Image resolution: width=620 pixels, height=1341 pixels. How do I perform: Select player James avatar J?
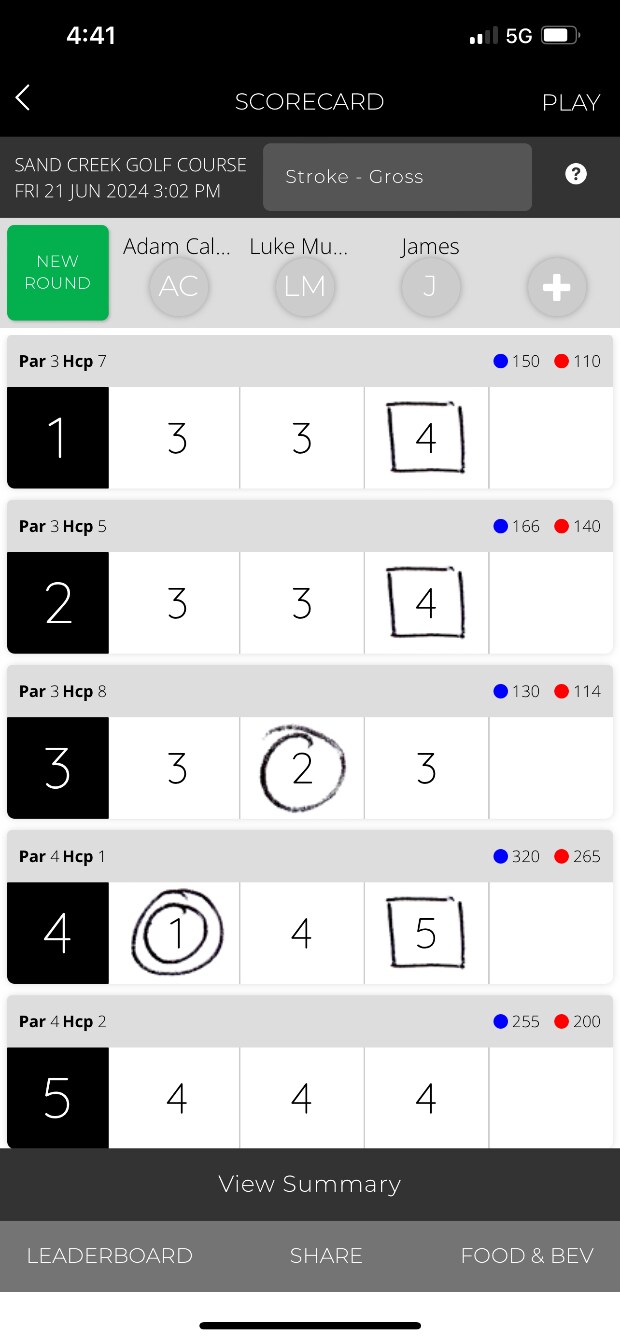coord(430,286)
